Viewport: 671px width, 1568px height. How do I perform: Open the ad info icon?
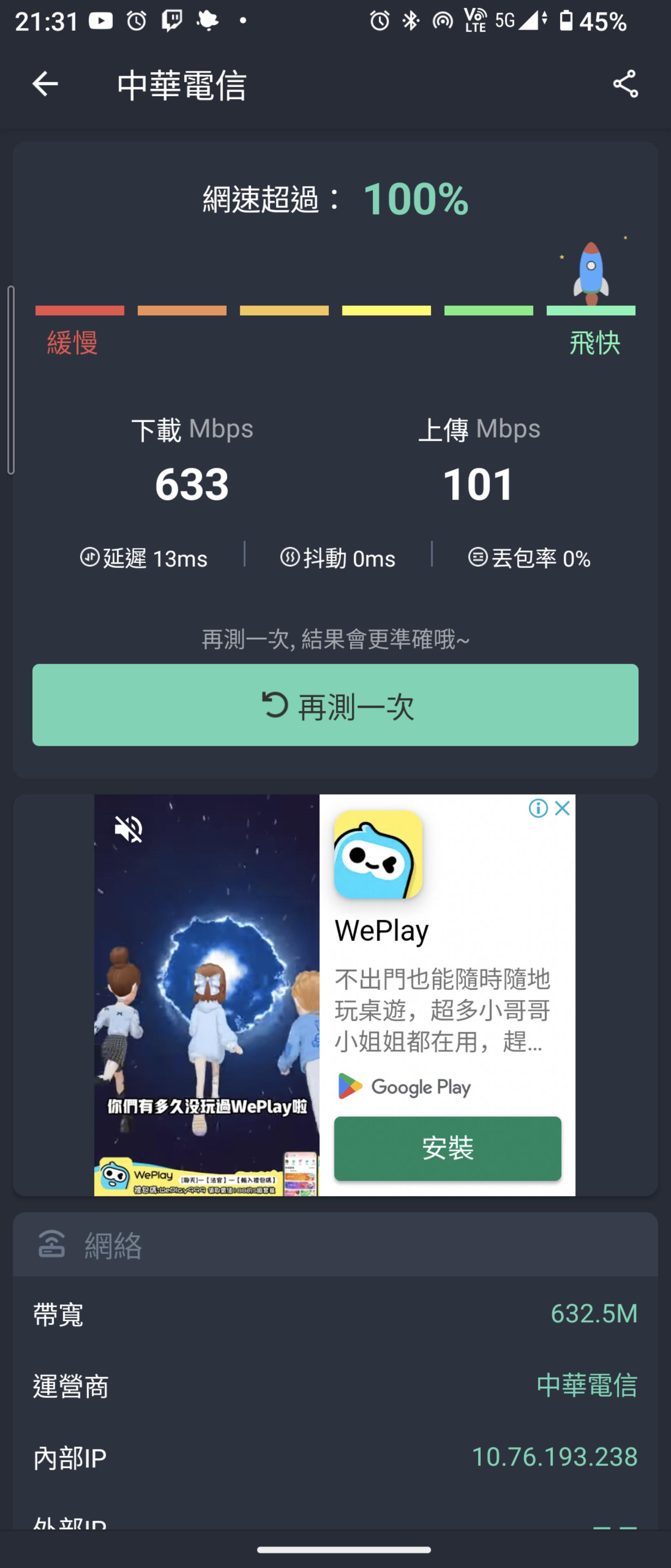point(538,808)
